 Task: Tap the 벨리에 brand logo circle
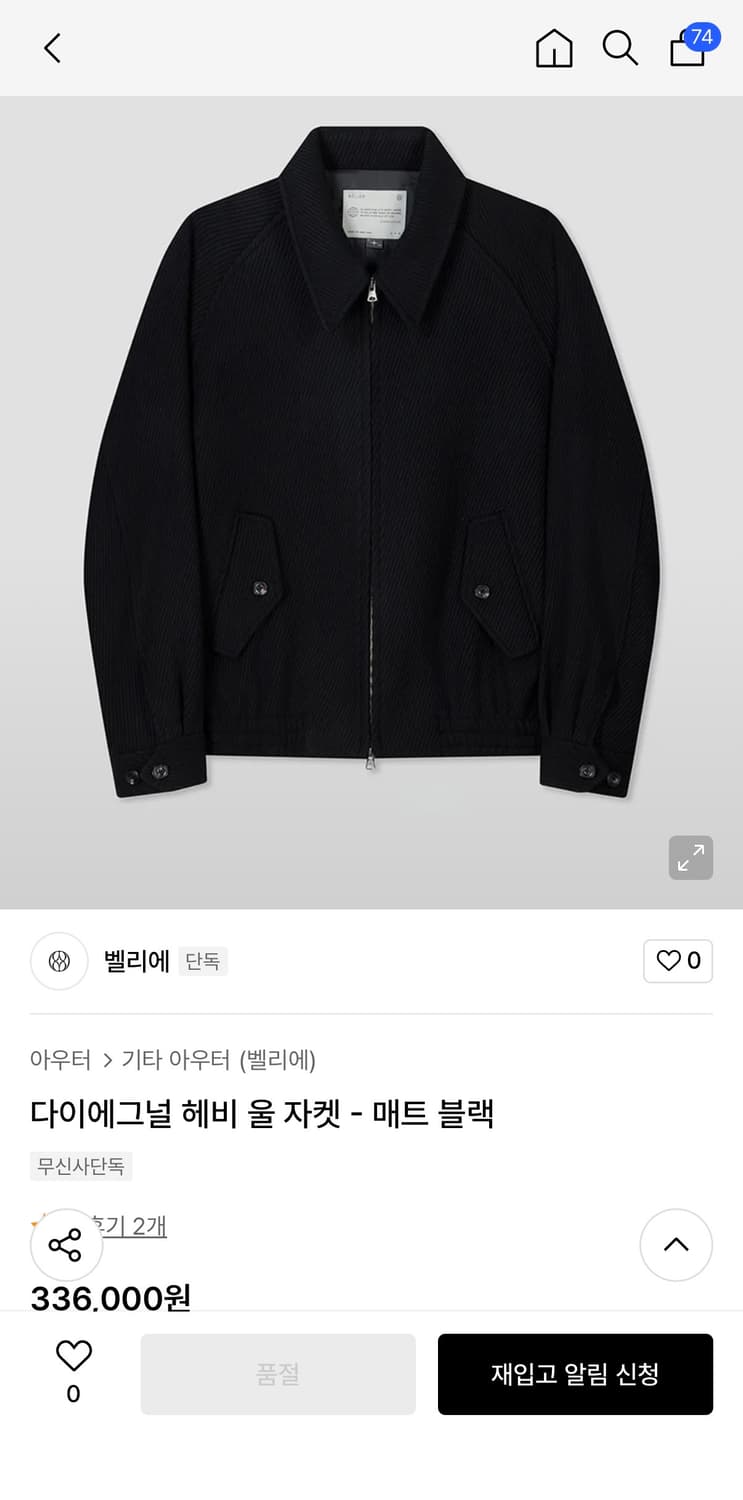tap(59, 960)
